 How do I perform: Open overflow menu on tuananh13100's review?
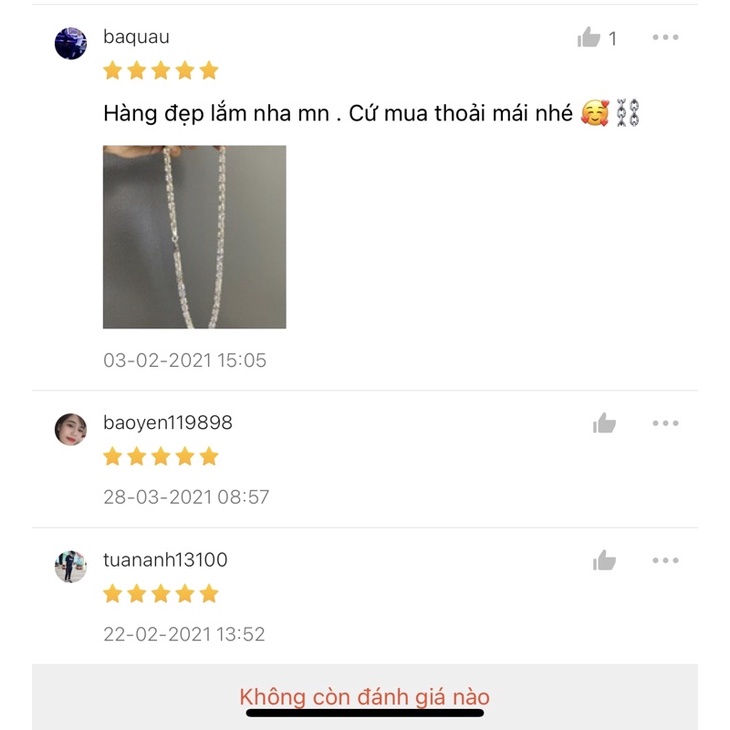(x=665, y=560)
